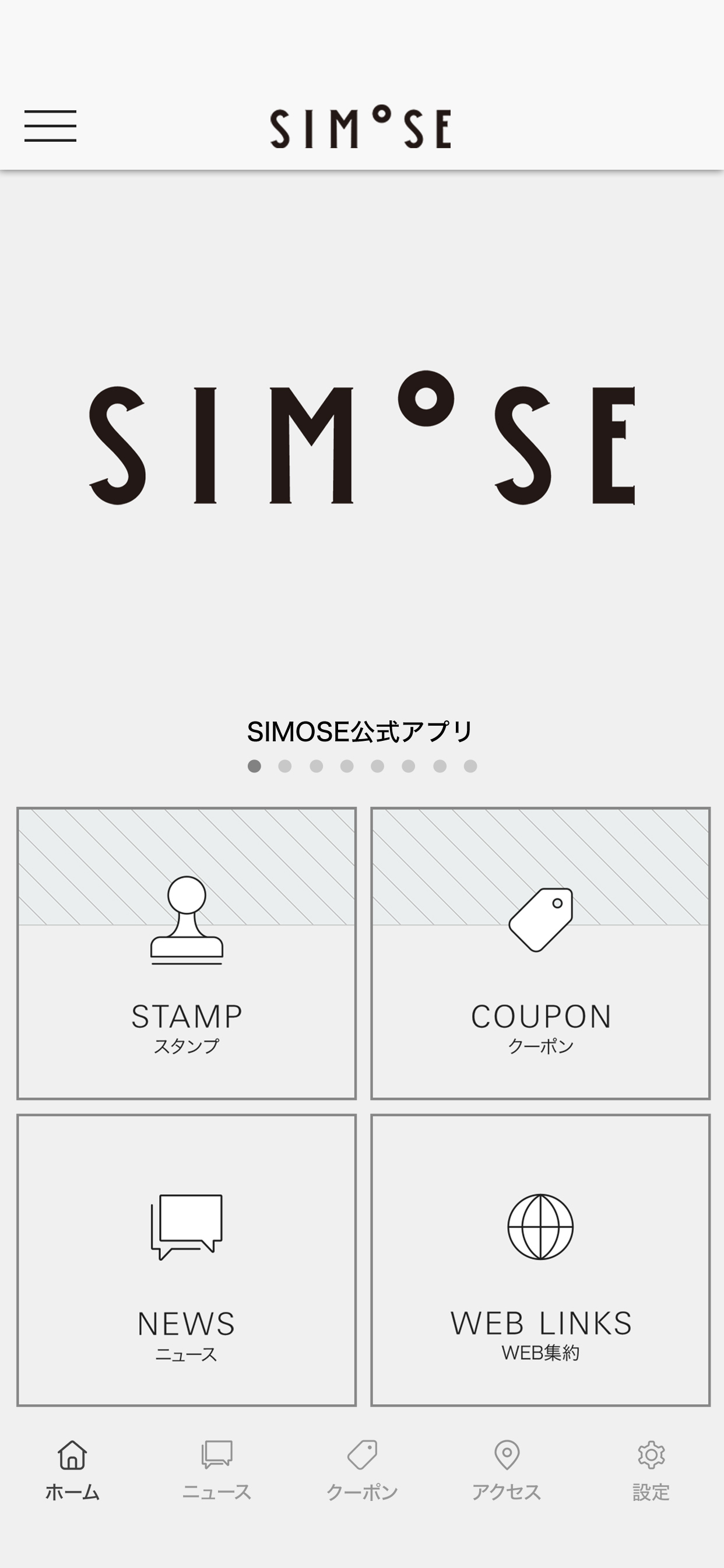Switch to the クーポン tab
The height and width of the screenshot is (1568, 724).
coord(362,1470)
